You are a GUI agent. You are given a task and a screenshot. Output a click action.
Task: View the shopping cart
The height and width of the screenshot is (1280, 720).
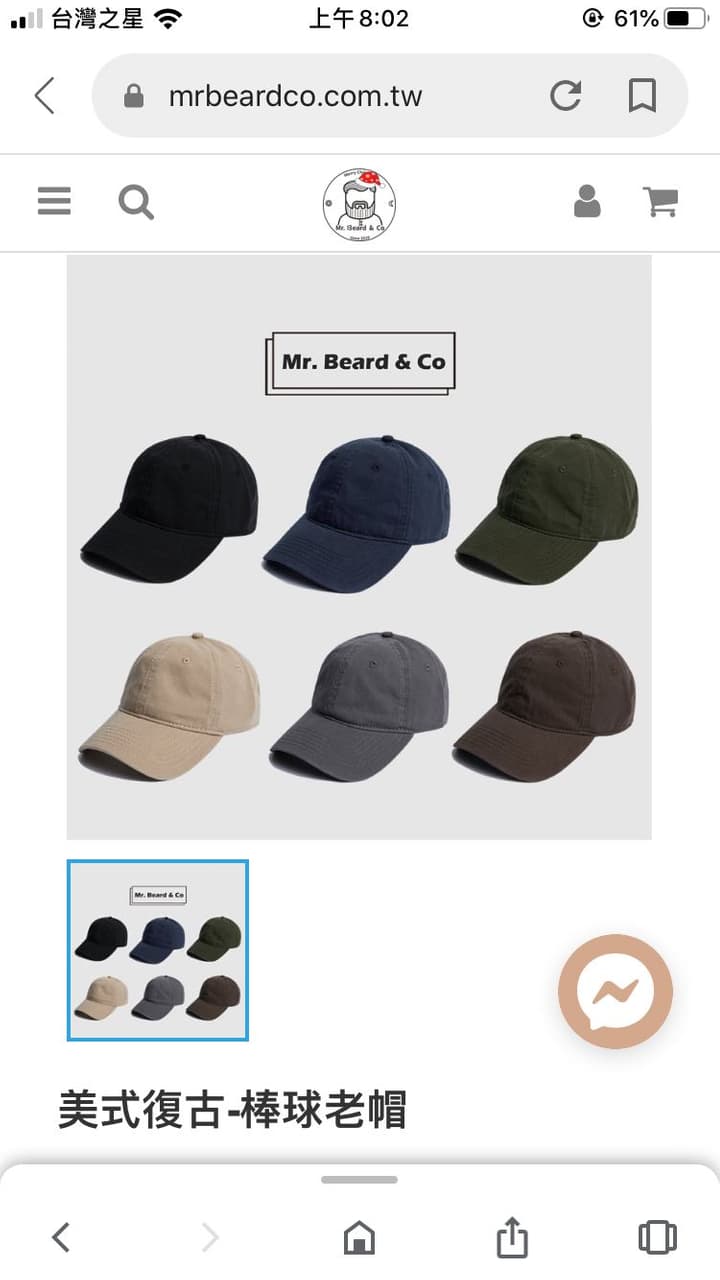(x=661, y=201)
